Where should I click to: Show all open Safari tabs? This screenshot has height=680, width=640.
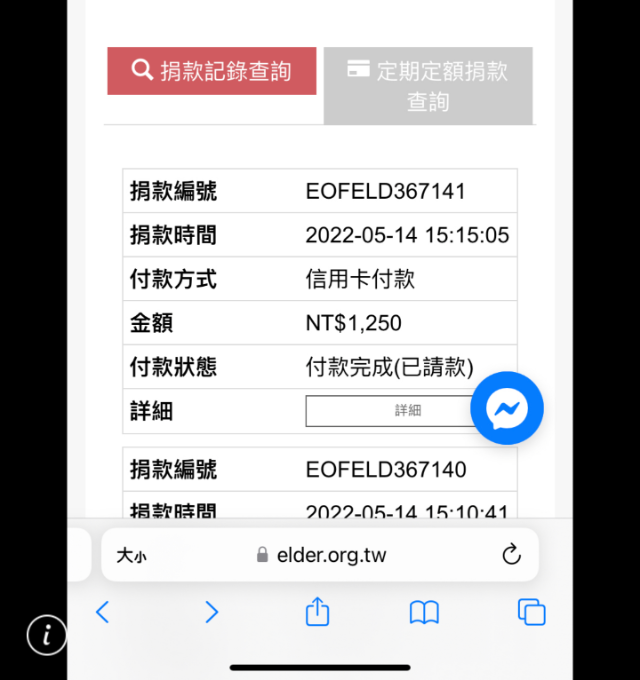tap(531, 612)
